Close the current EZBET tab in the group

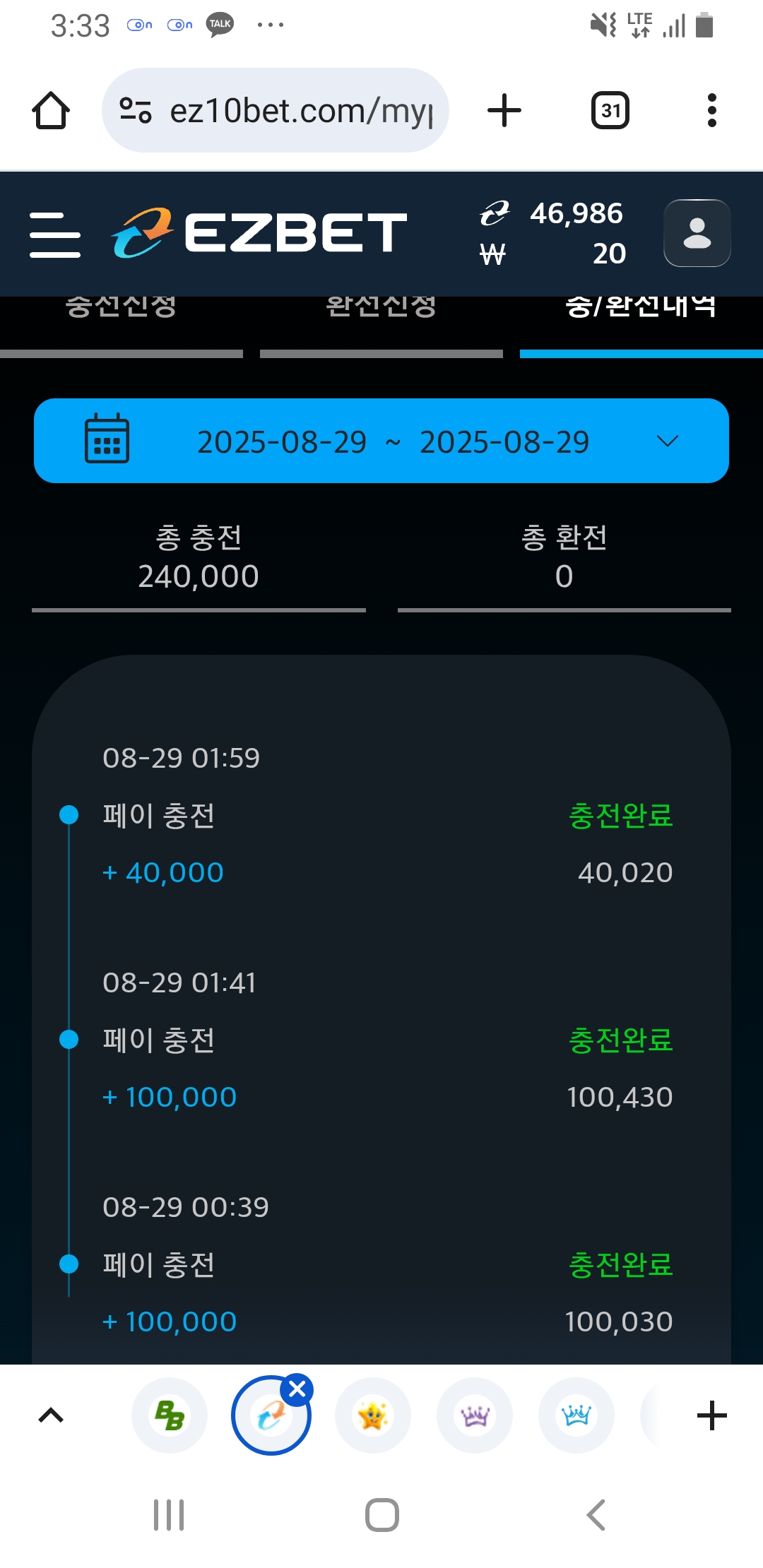pos(297,1389)
